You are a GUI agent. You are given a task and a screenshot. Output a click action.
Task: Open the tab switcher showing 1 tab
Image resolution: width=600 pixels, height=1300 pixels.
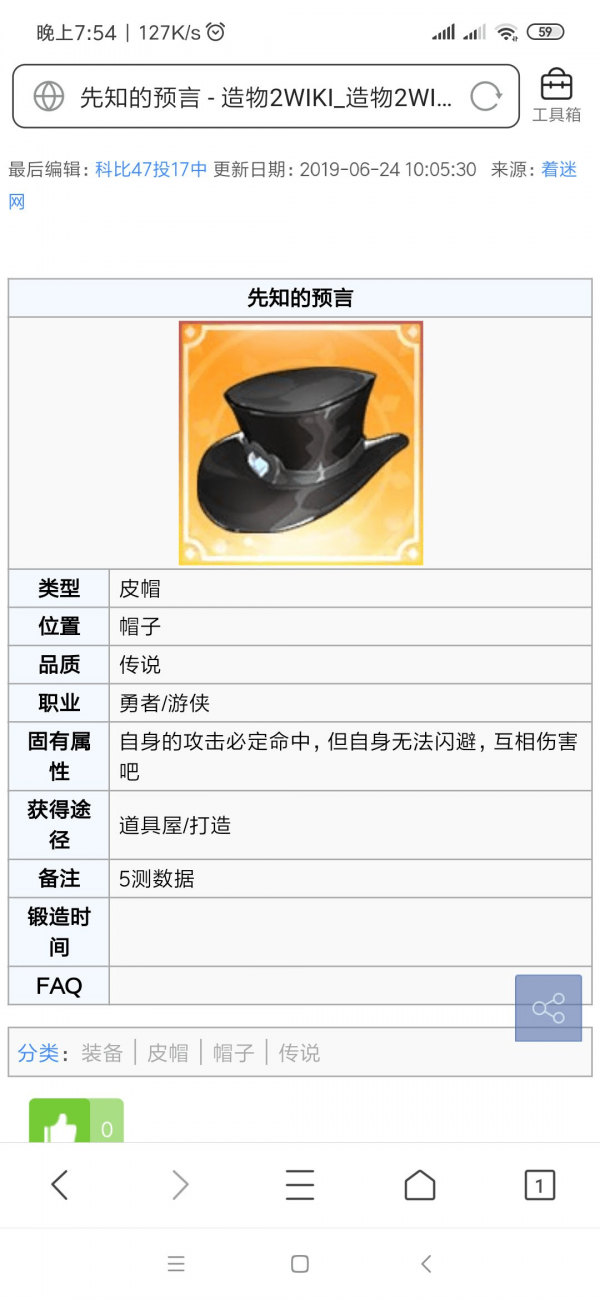(x=539, y=1185)
